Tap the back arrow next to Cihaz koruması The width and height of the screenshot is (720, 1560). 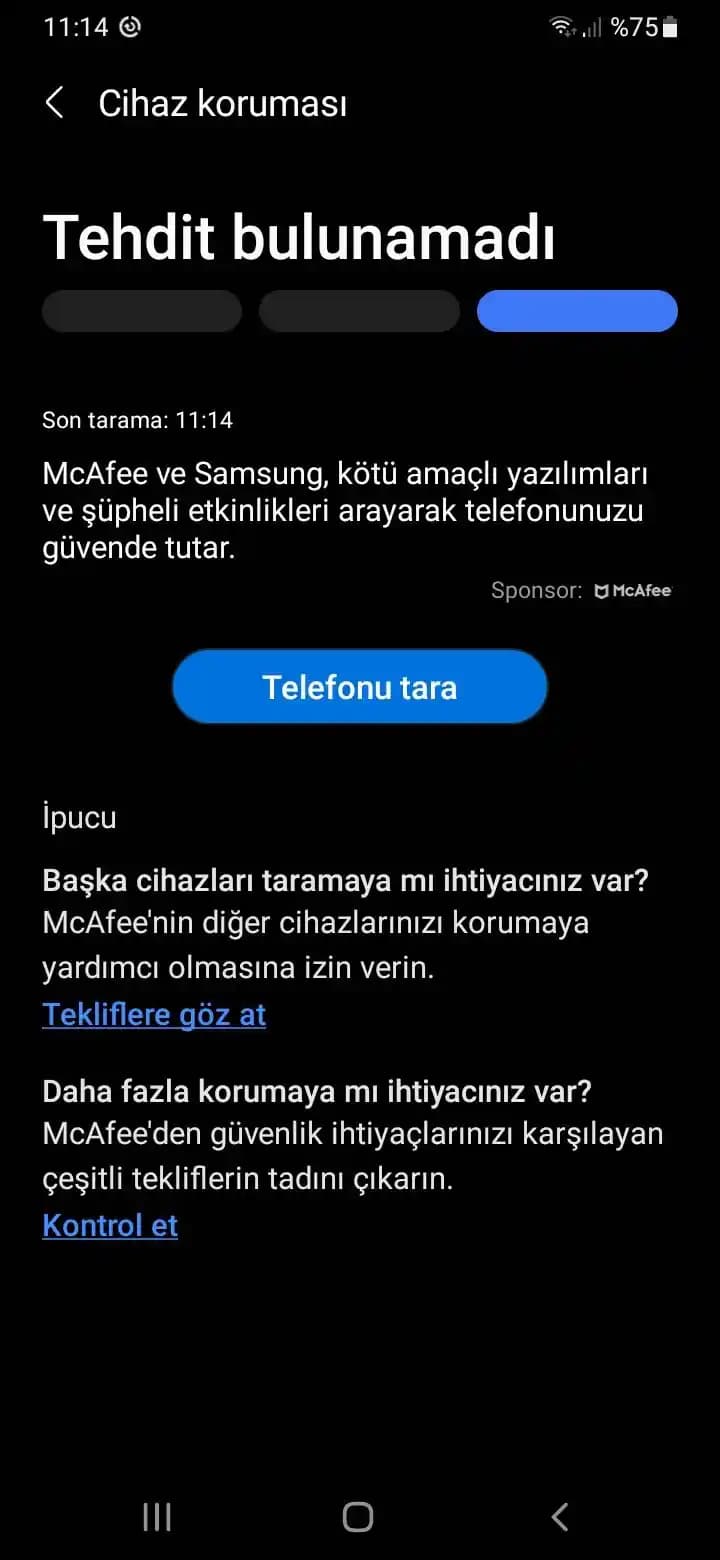point(55,102)
